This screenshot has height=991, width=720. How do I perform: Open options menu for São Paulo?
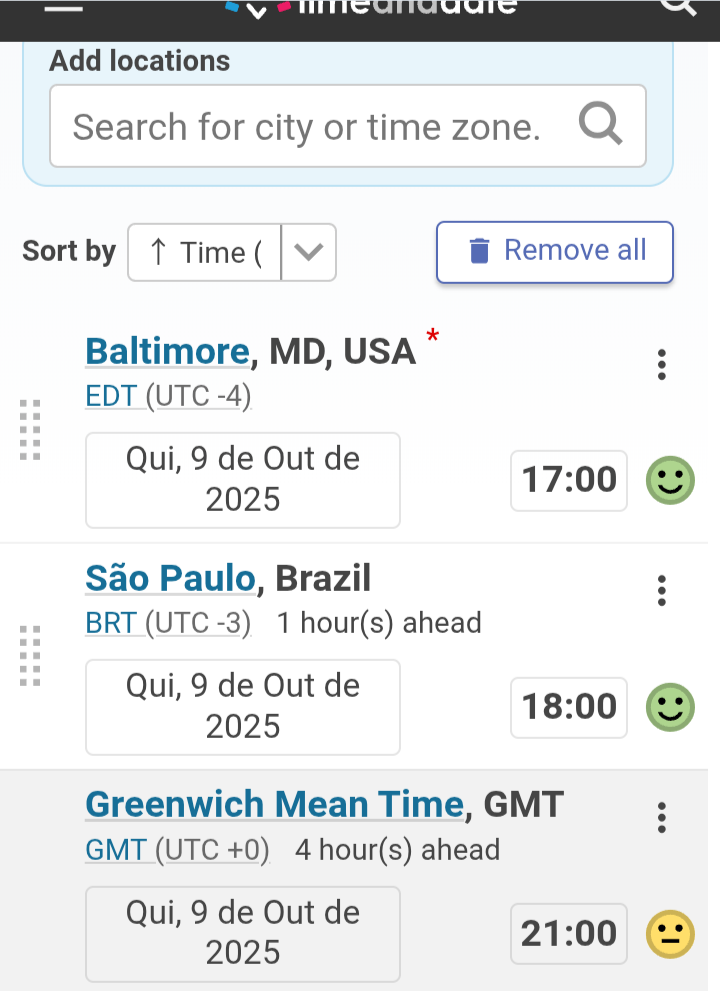[661, 591]
